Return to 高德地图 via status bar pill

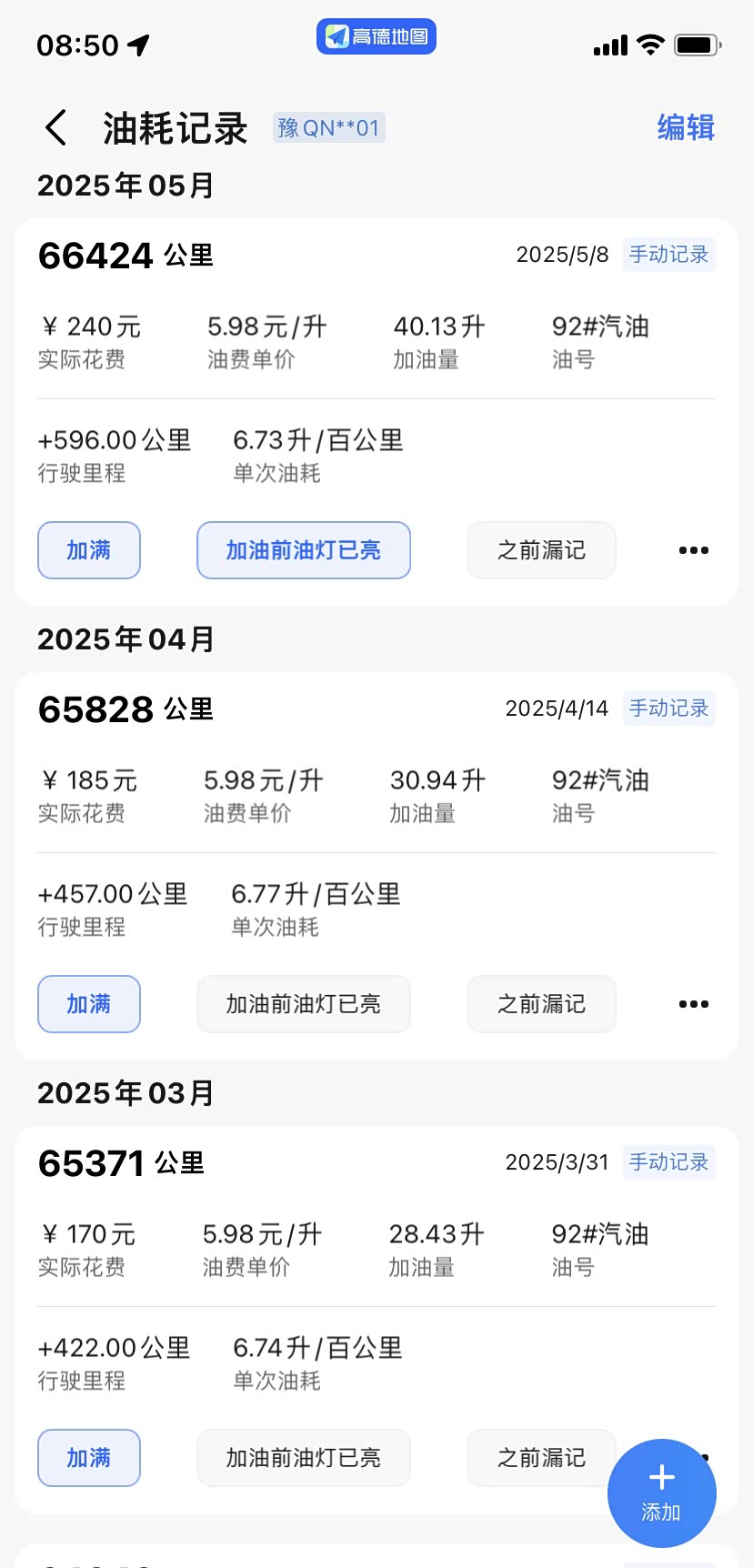pyautogui.click(x=376, y=36)
